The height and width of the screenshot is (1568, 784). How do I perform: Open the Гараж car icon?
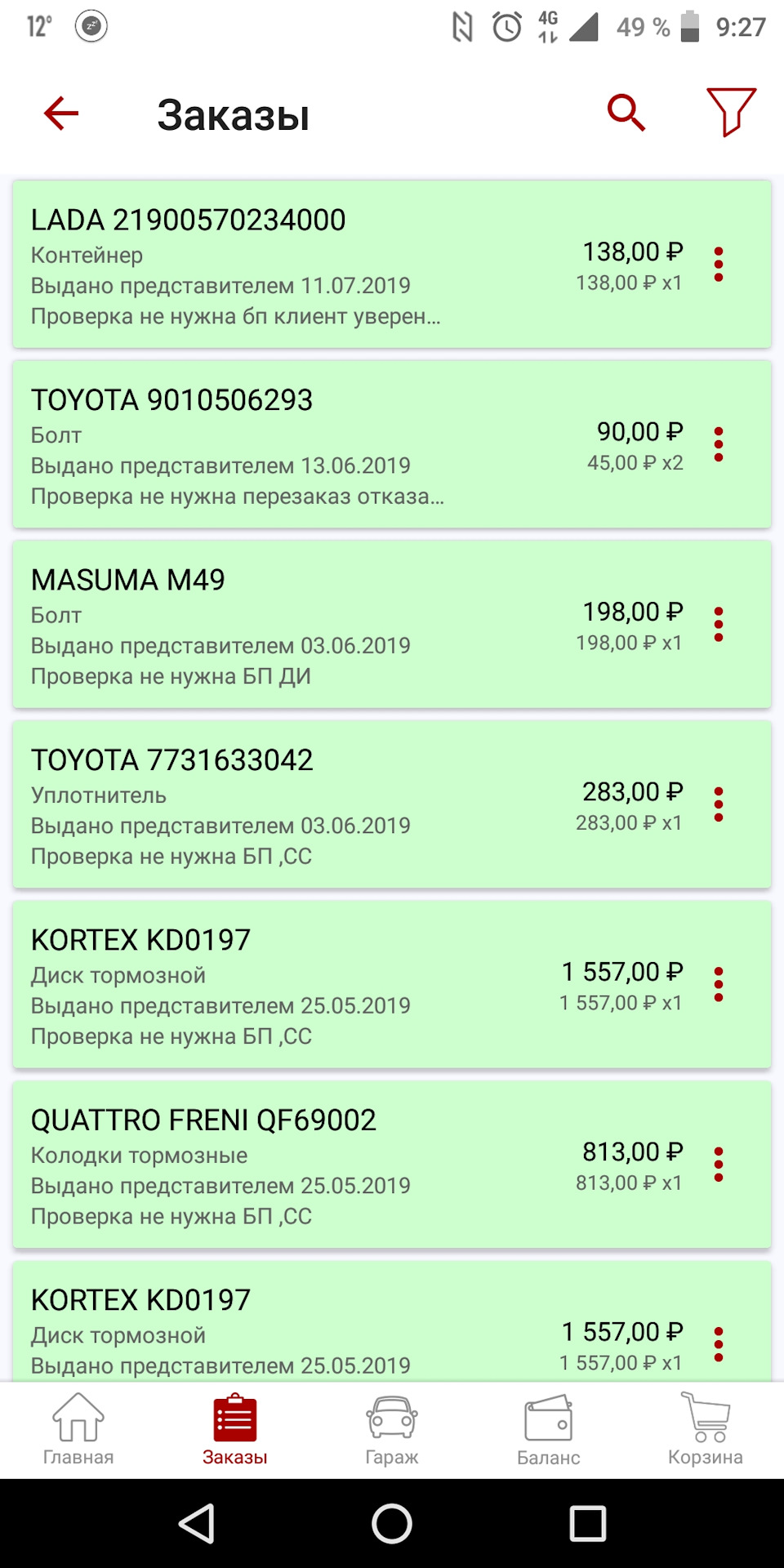pos(392,1421)
